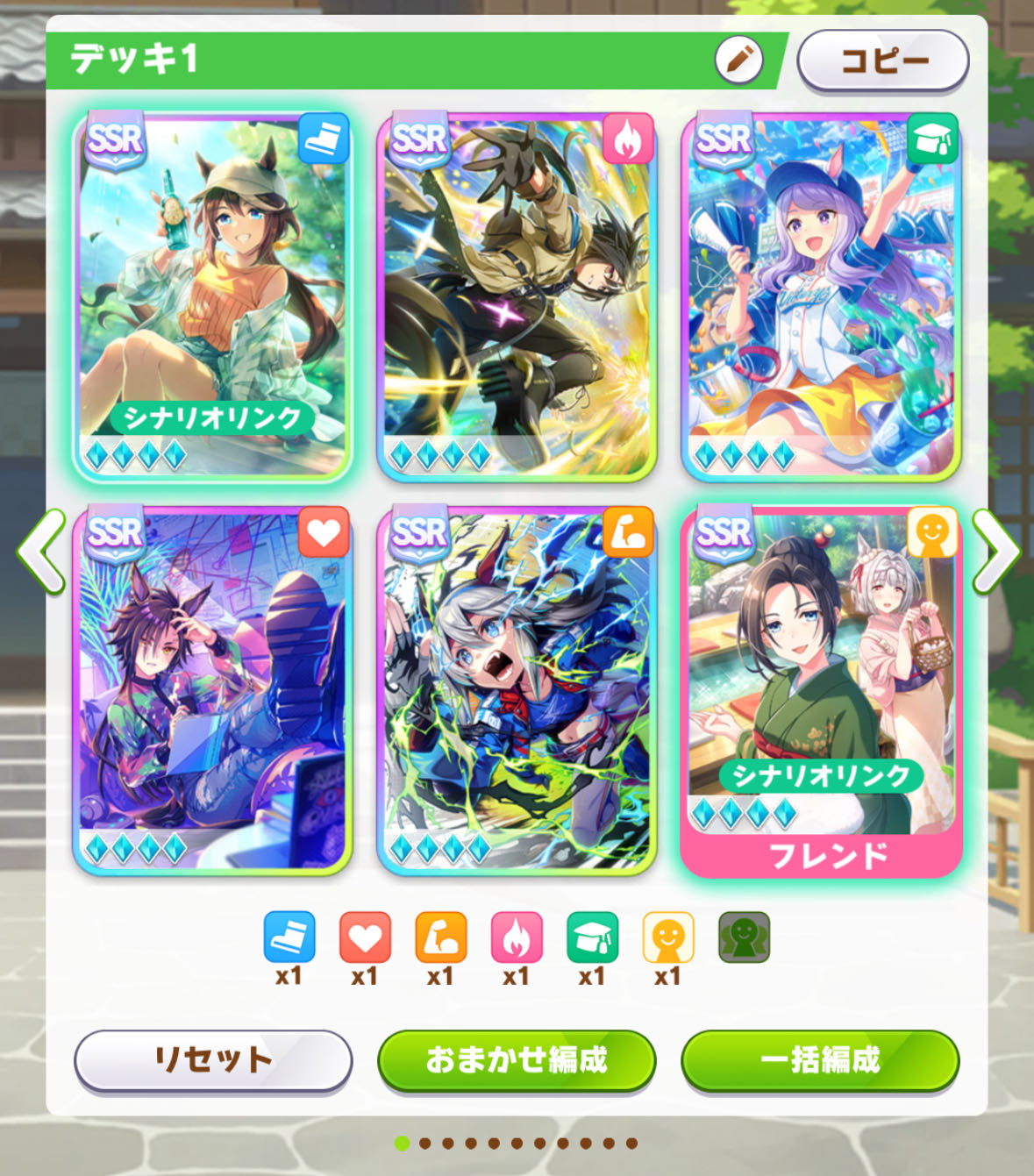Open the speed support card with cap girl

(212, 296)
